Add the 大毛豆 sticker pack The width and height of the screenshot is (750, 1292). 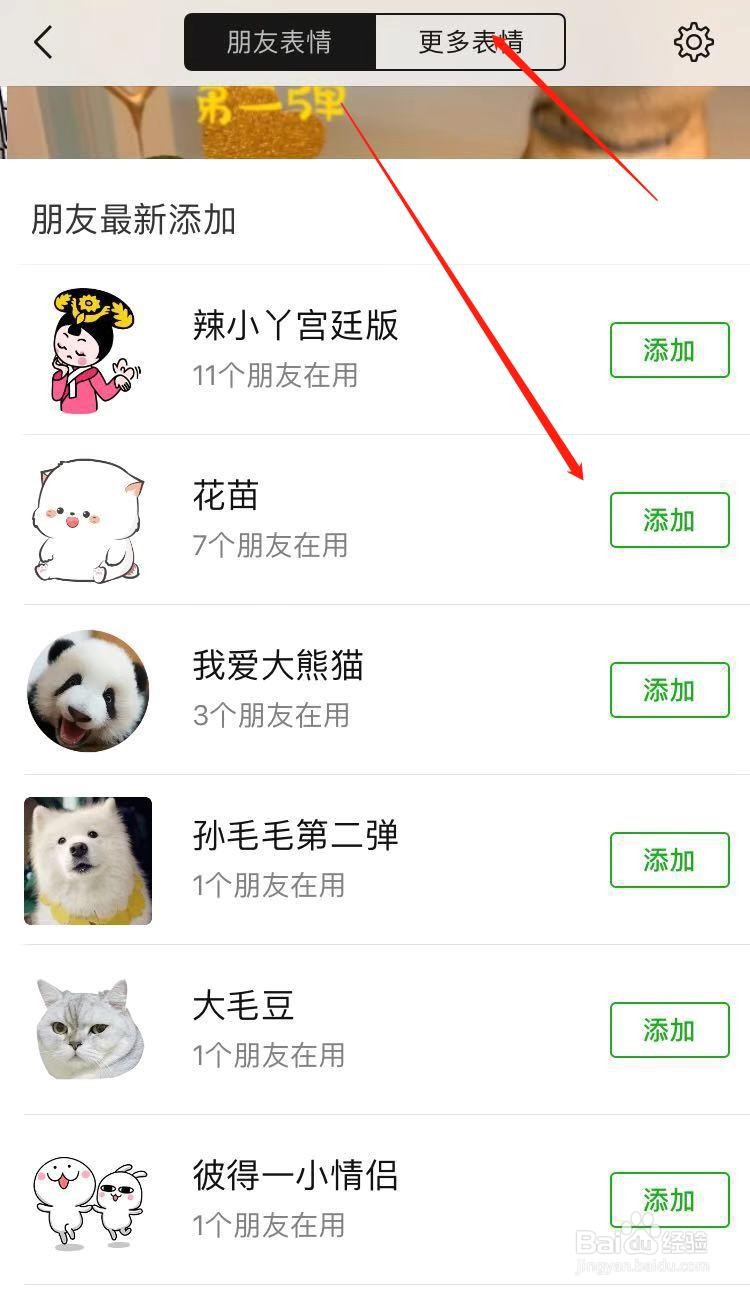[x=668, y=1031]
